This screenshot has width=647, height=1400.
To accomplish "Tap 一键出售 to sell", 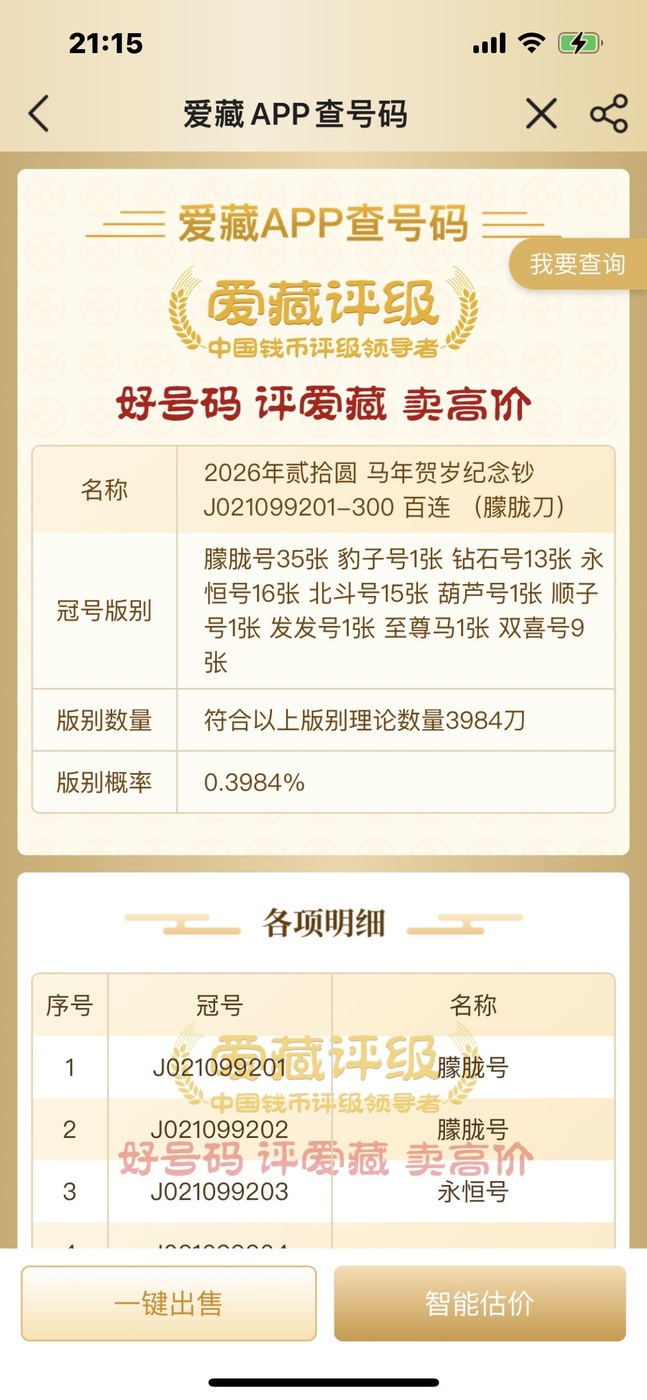I will pyautogui.click(x=169, y=1303).
